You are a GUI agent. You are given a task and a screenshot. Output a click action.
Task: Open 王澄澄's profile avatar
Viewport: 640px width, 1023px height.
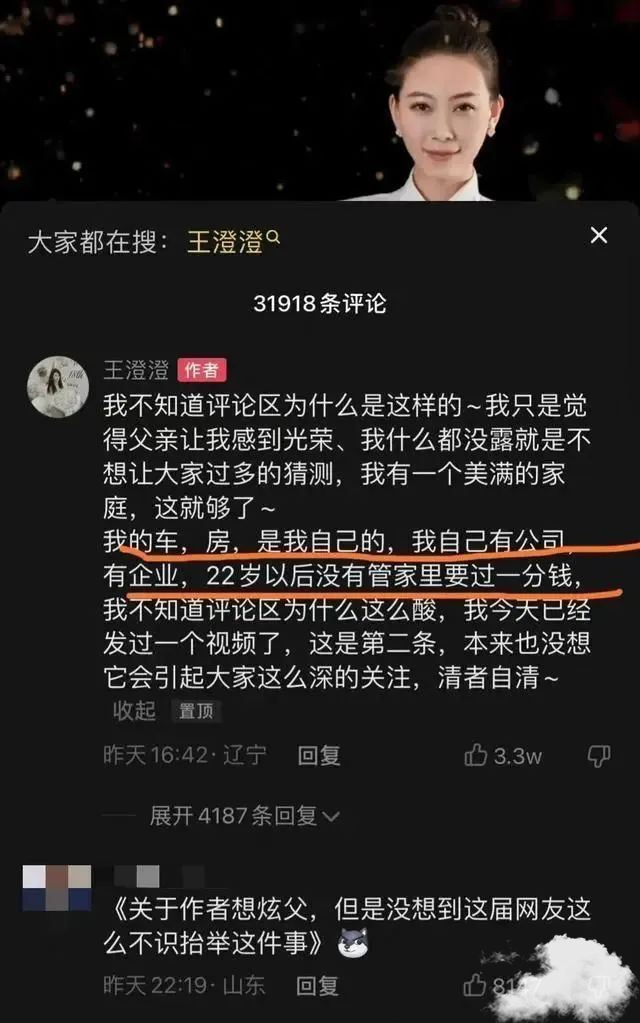coord(58,386)
